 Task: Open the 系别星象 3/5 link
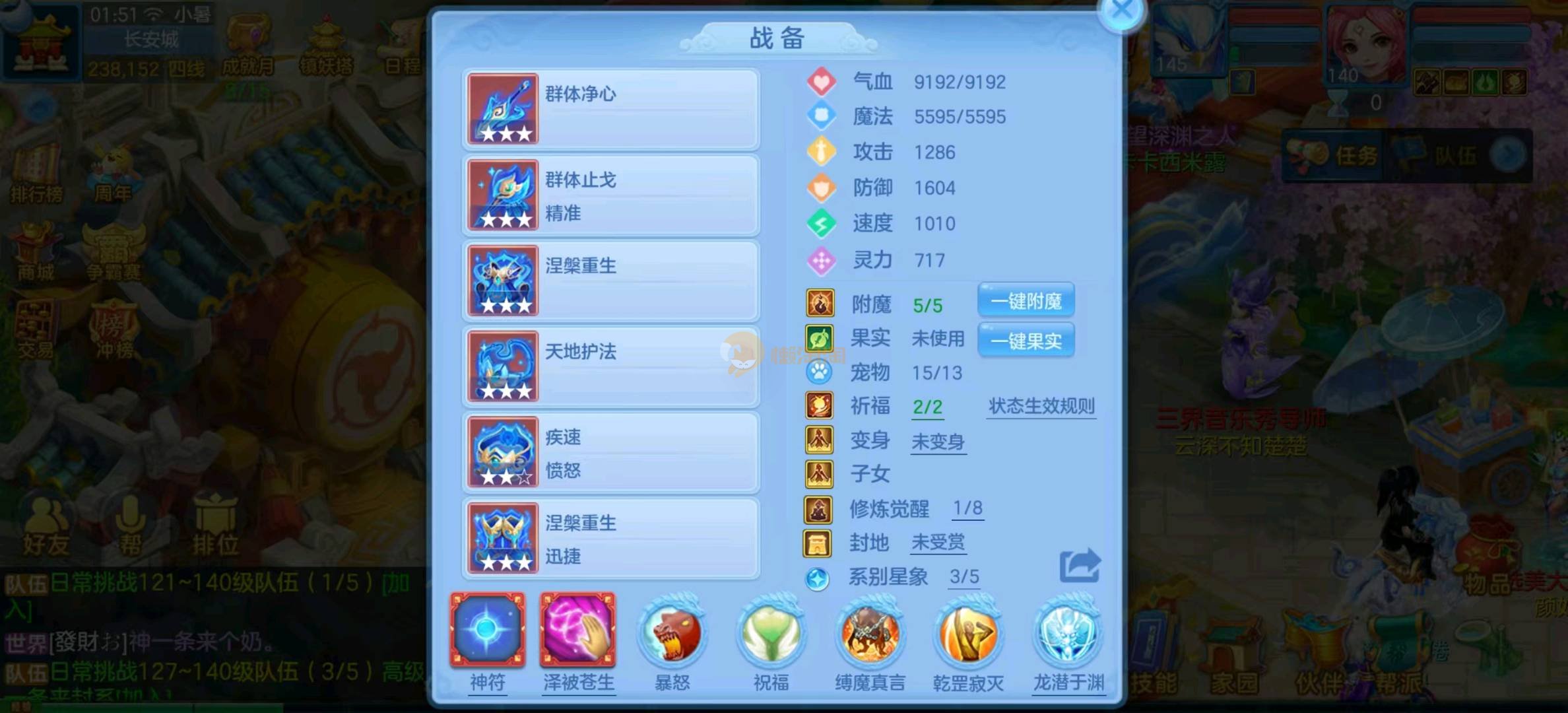click(964, 577)
